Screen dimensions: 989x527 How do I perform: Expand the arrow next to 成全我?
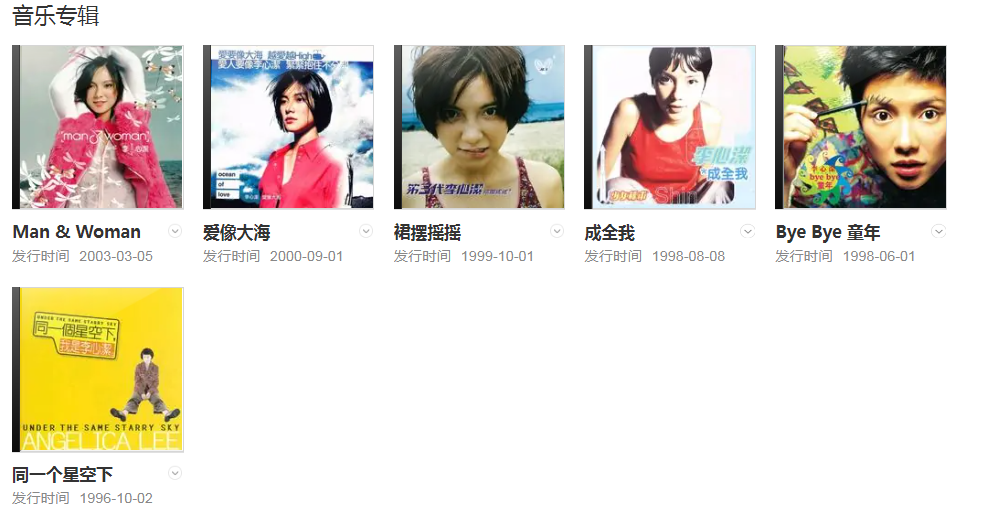click(748, 231)
